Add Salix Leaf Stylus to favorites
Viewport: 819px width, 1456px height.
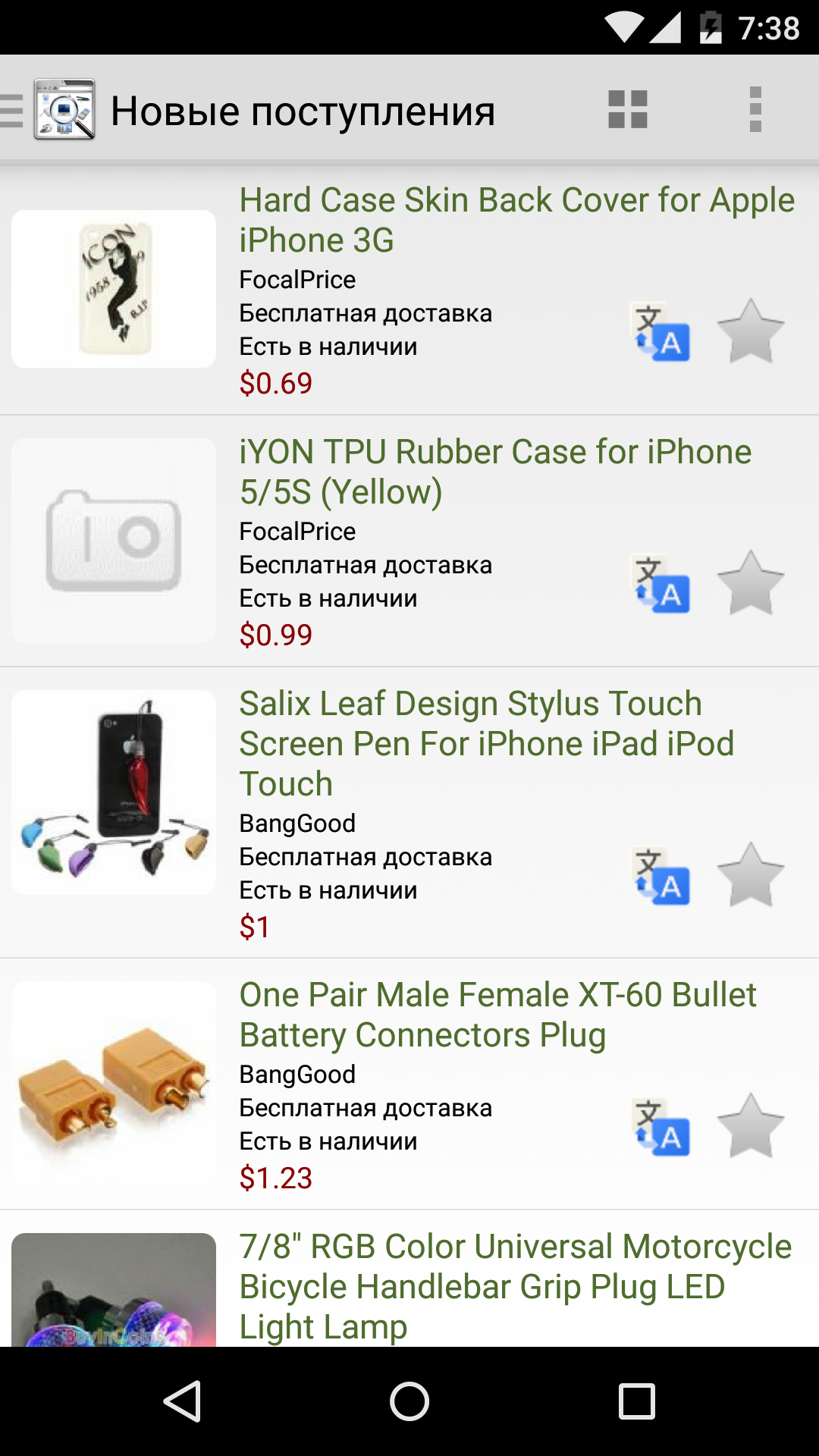coord(751,875)
